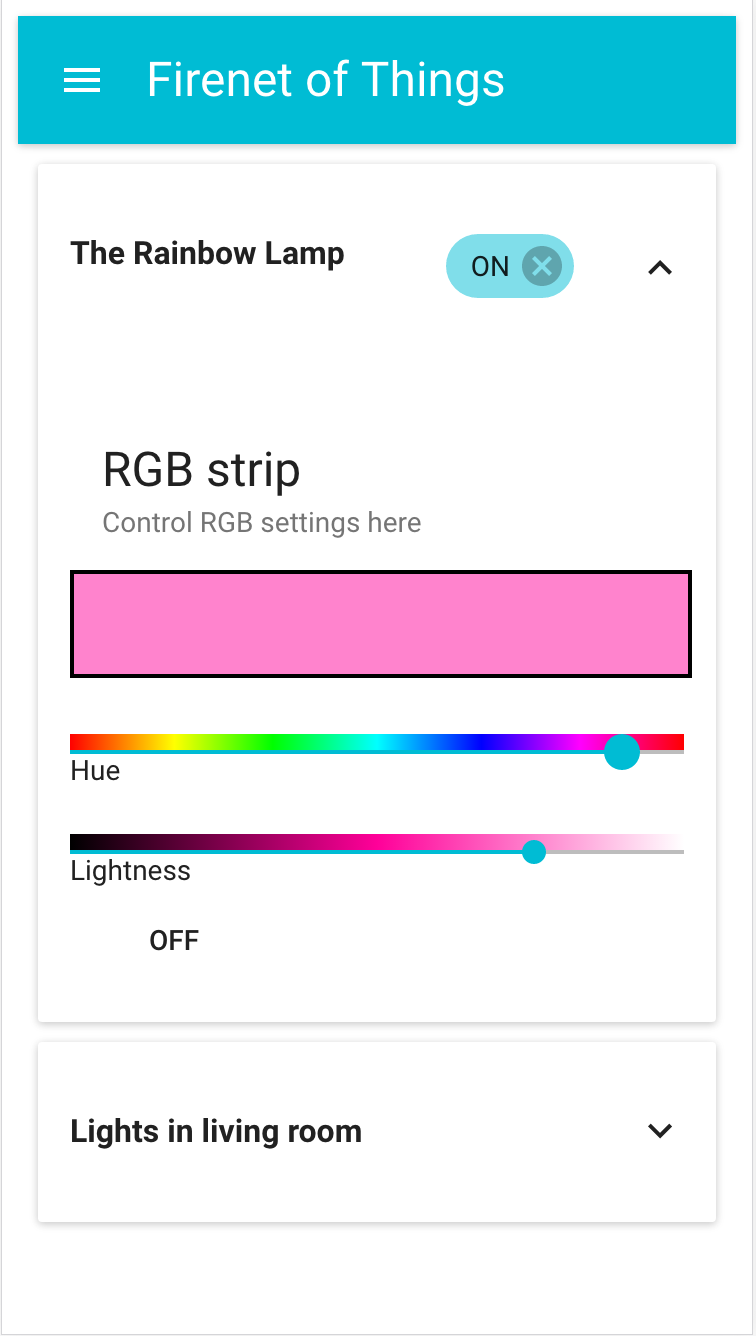The image size is (756, 1336).
Task: Toggle the Rainbow Lamp ON switch
Action: coord(510,266)
